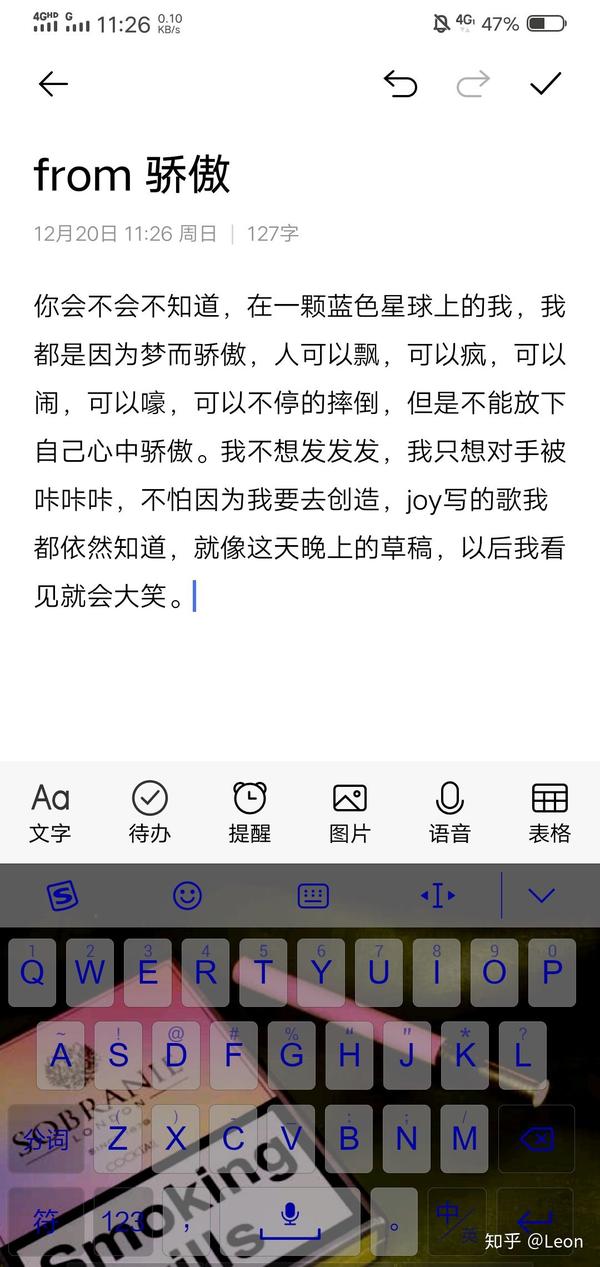Switch the keyboard layout
Image resolution: width=600 pixels, height=1267 pixels.
pos(313,895)
